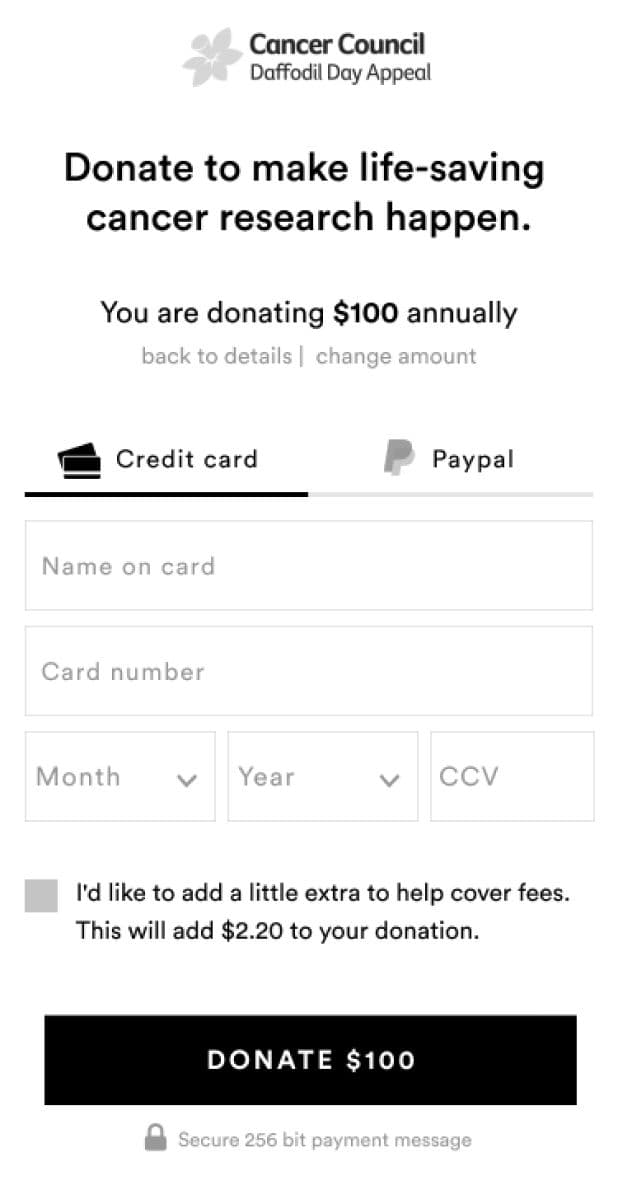
Task: Tap the CCV field
Action: [x=512, y=776]
